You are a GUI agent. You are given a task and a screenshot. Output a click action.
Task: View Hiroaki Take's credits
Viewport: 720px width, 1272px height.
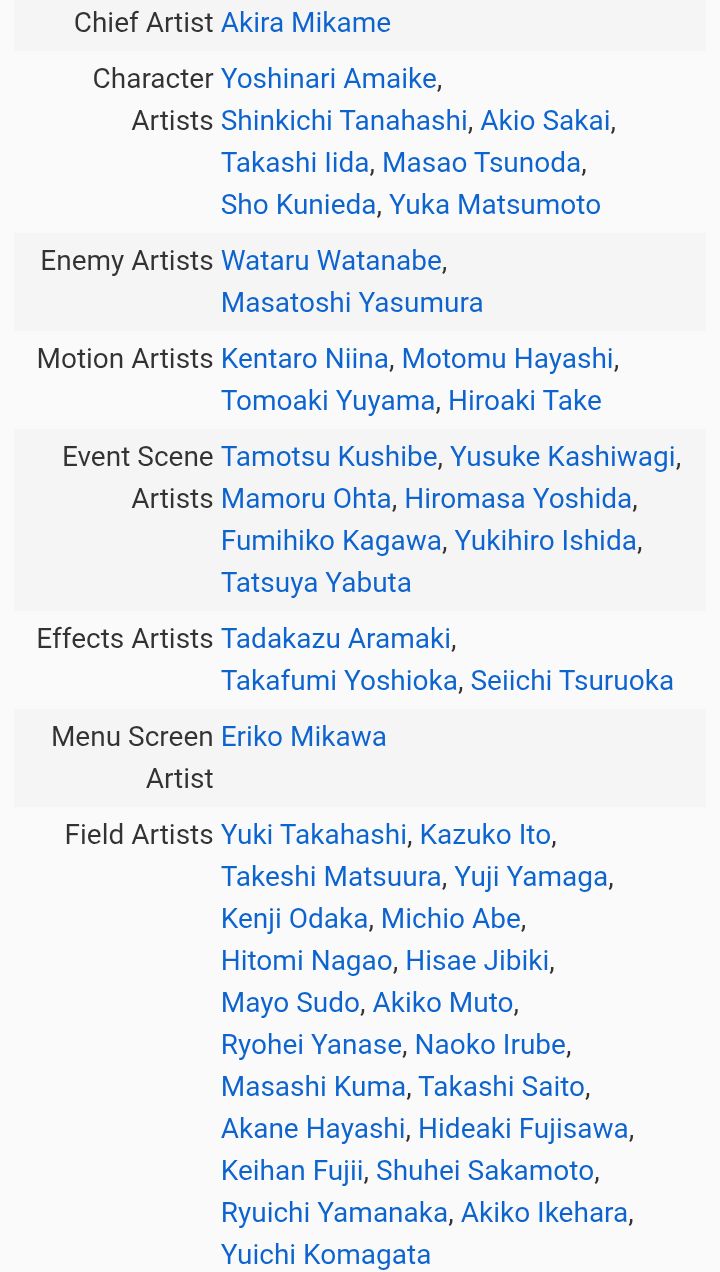point(525,400)
